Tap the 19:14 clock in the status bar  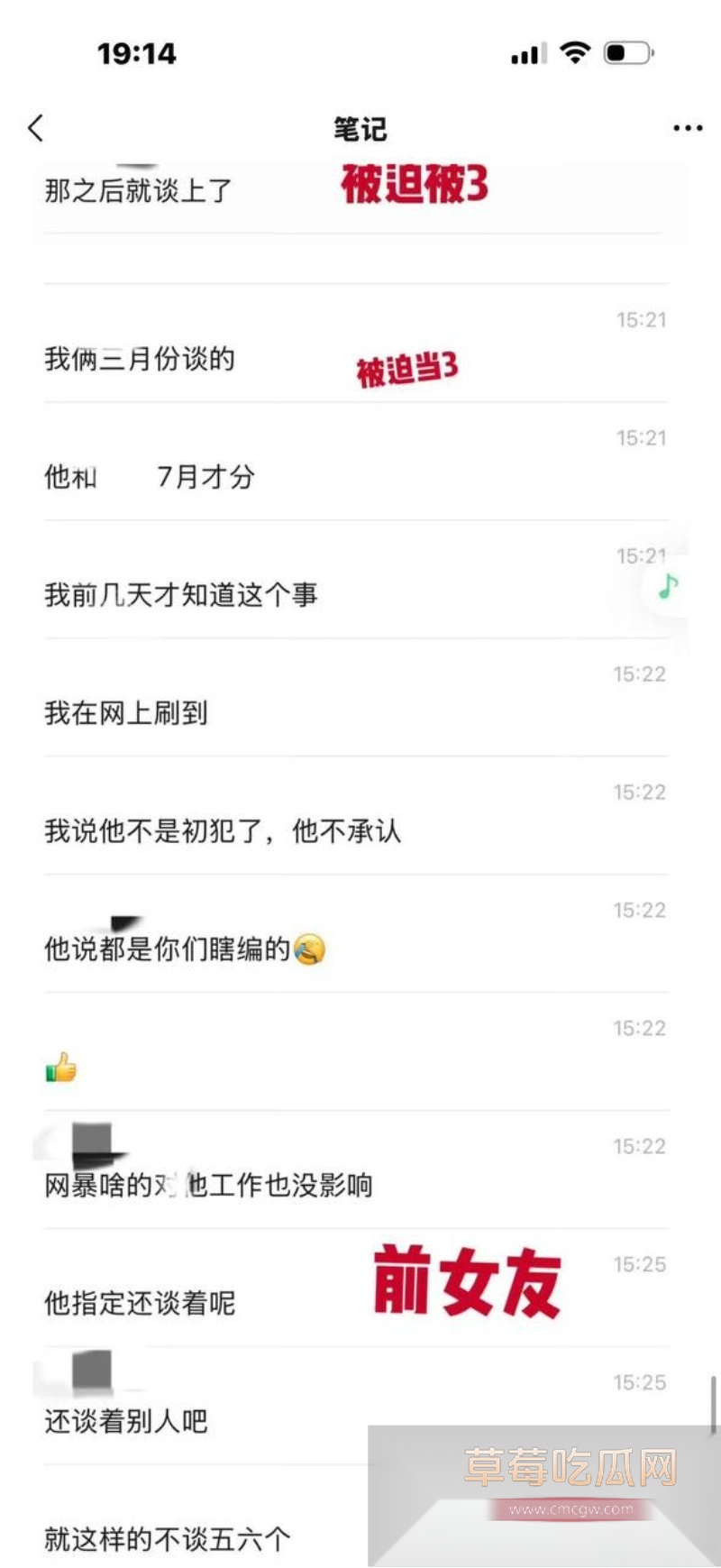point(135,54)
